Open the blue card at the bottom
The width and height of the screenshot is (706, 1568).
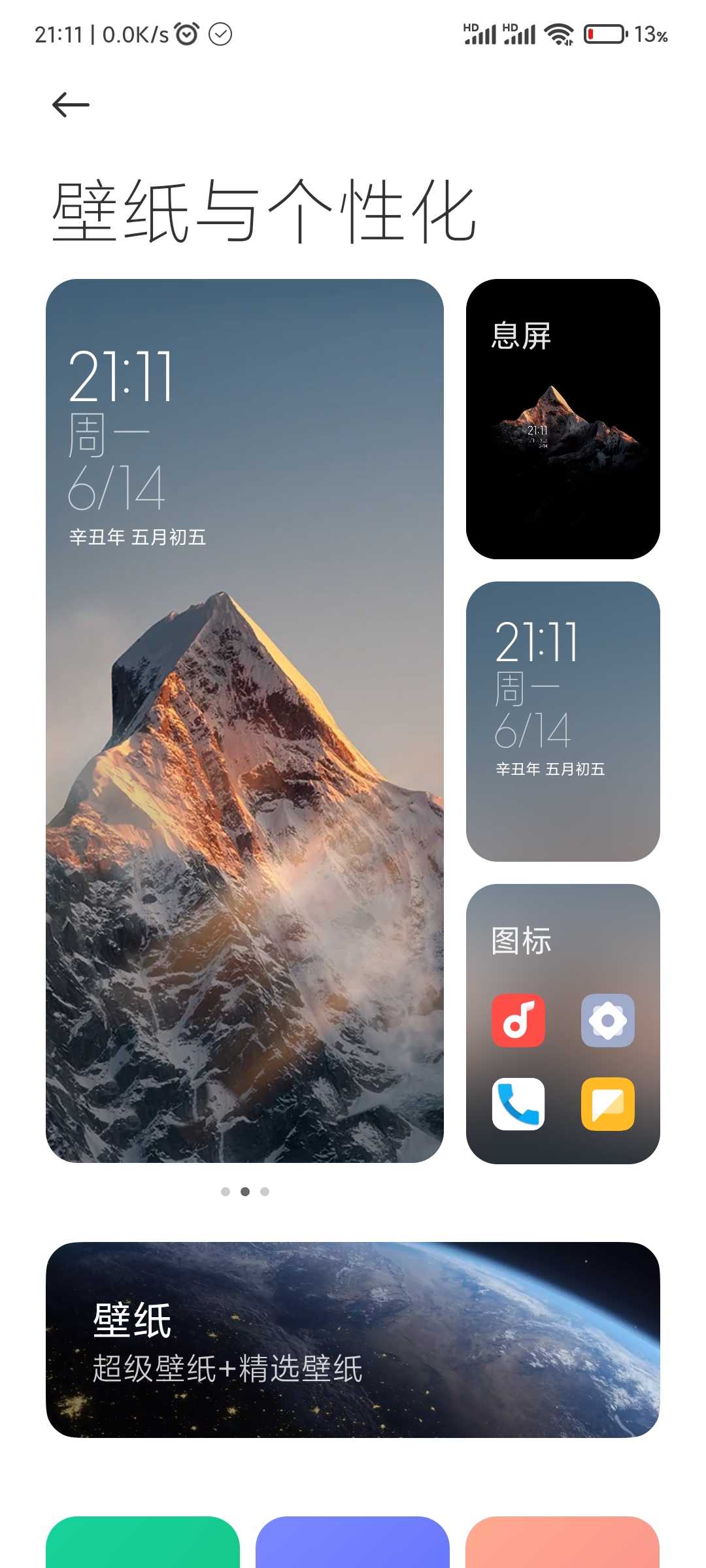352,1543
